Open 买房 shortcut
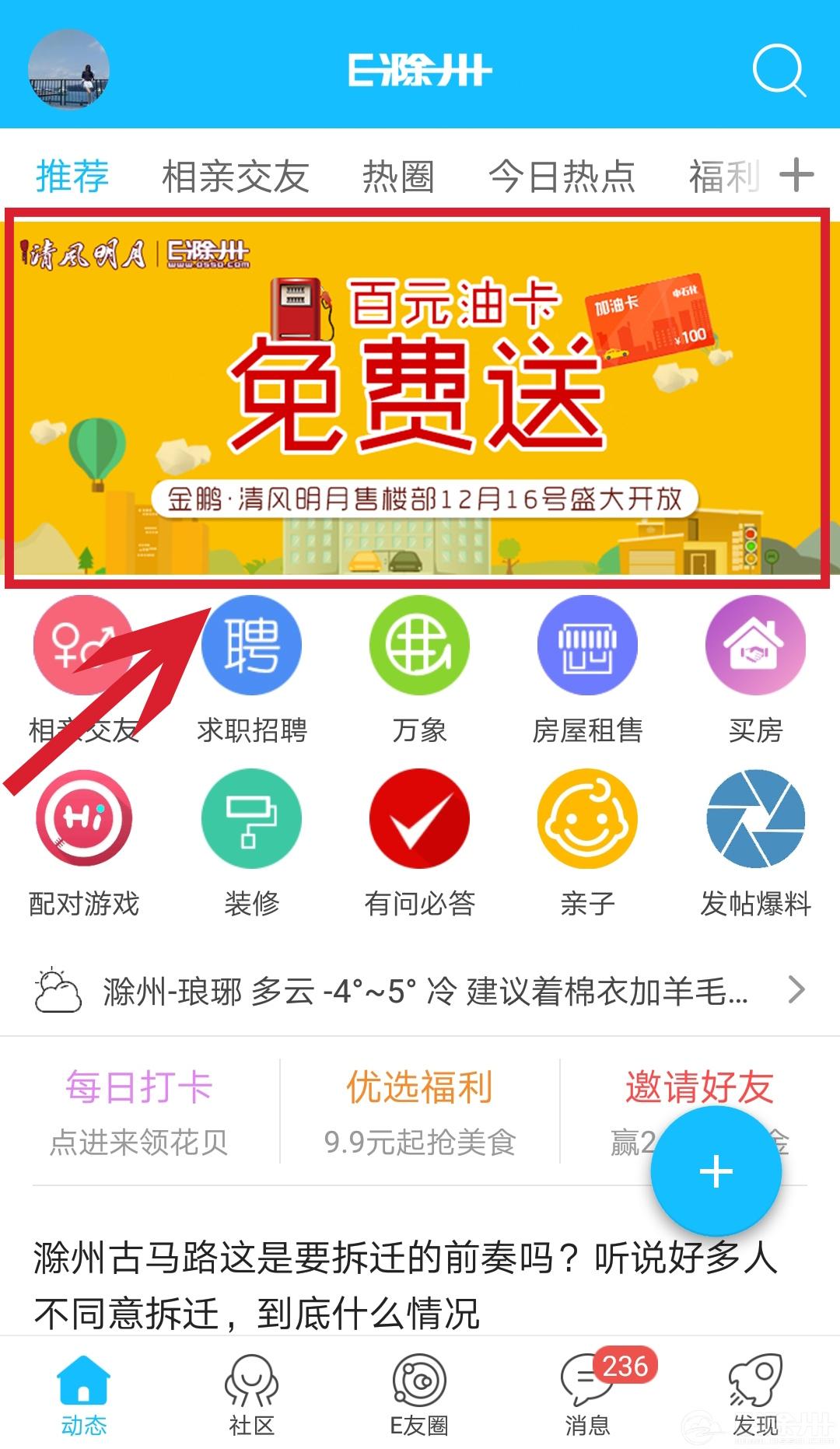 click(x=755, y=669)
